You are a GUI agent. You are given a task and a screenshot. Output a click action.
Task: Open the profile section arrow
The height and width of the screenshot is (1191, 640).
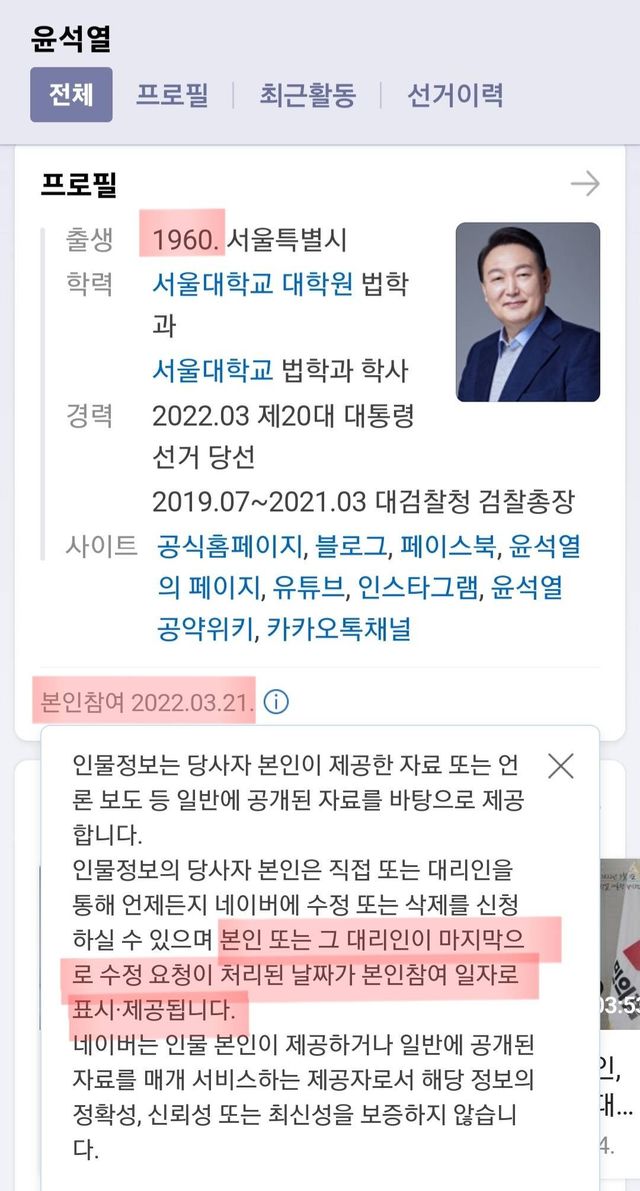pyautogui.click(x=585, y=184)
